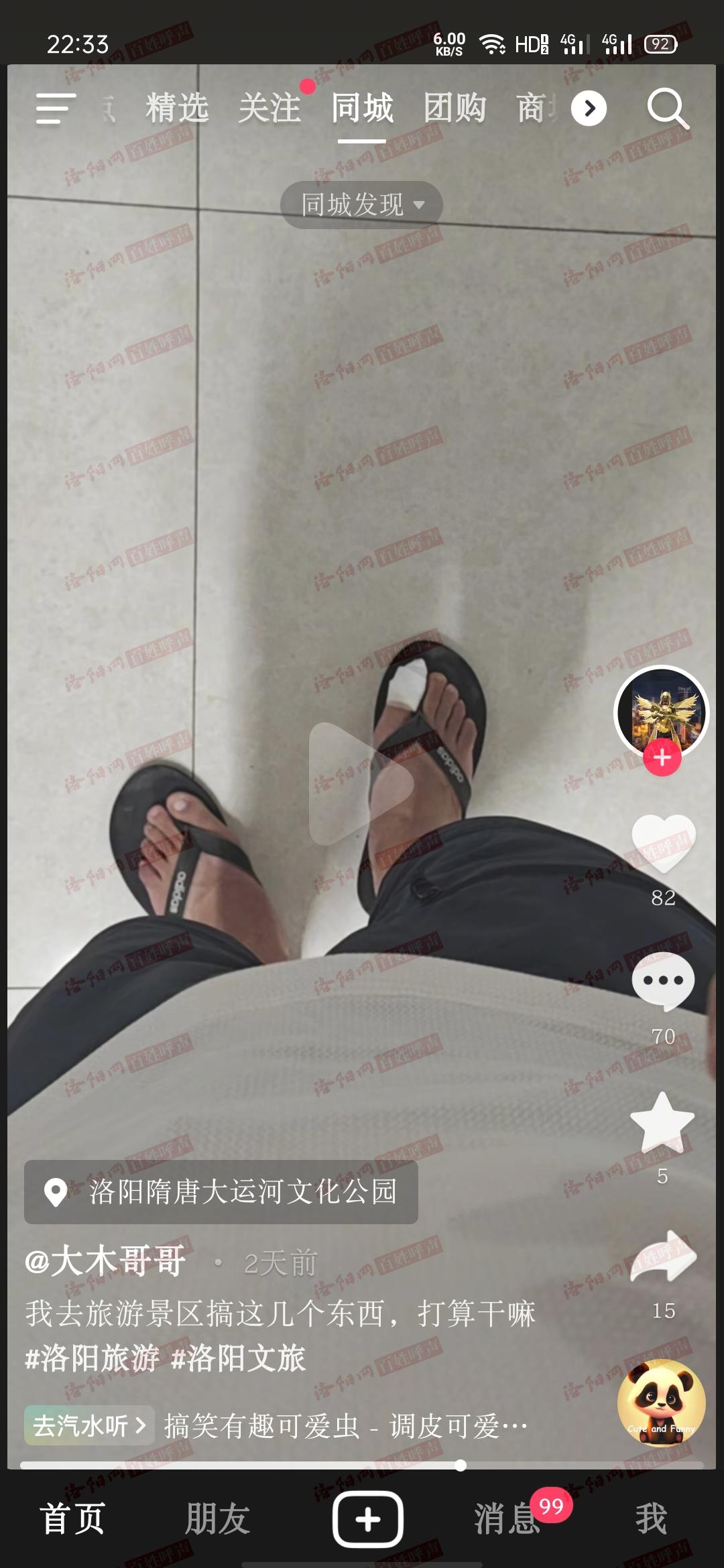Like this video
This screenshot has width=724, height=1568.
click(663, 843)
